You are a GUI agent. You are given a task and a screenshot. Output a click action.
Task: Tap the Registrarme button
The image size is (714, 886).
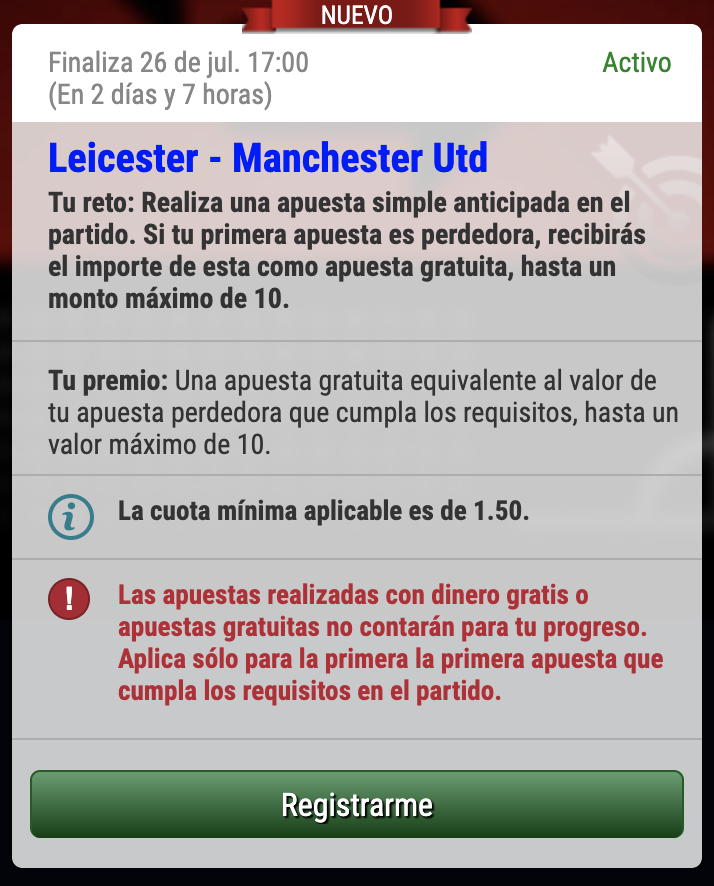click(x=357, y=804)
